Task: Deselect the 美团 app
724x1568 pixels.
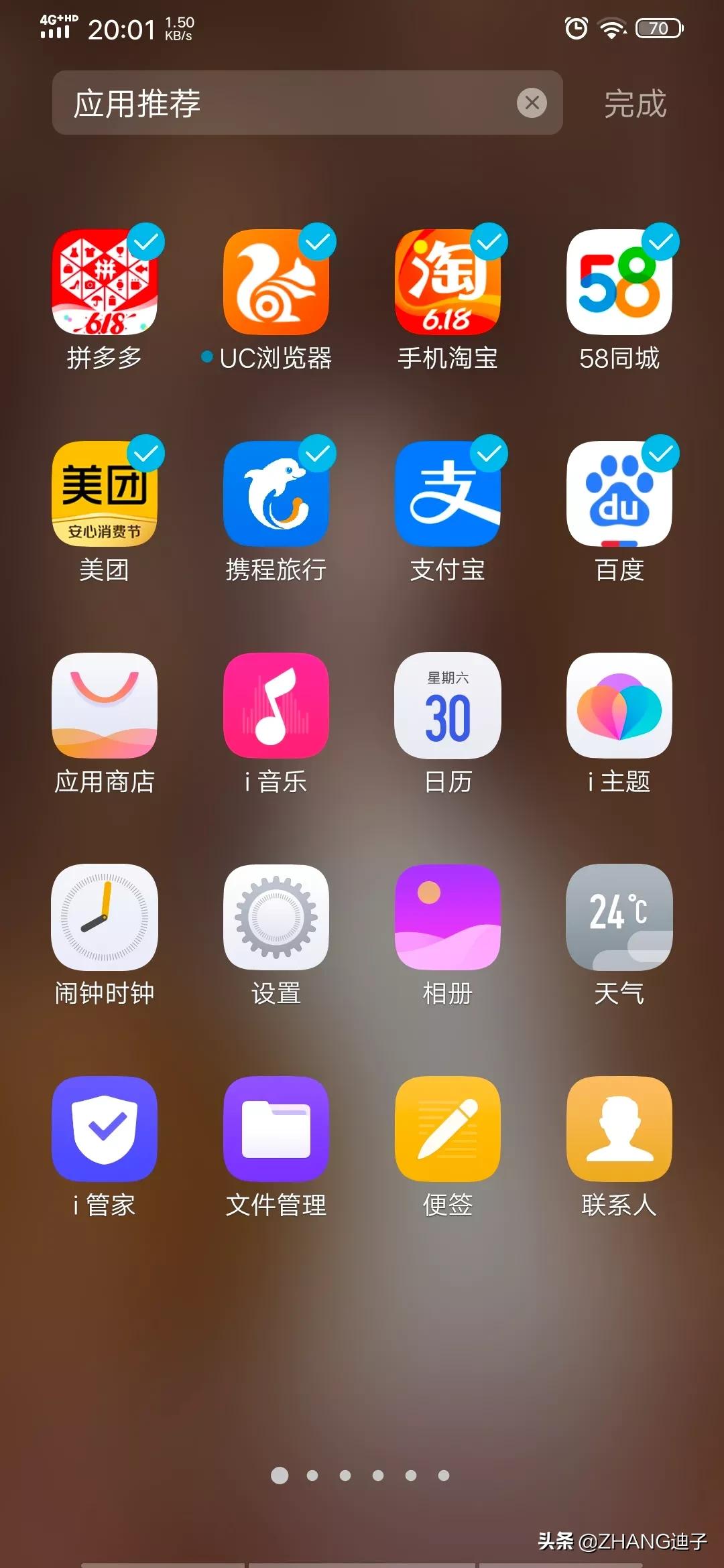Action: click(105, 494)
